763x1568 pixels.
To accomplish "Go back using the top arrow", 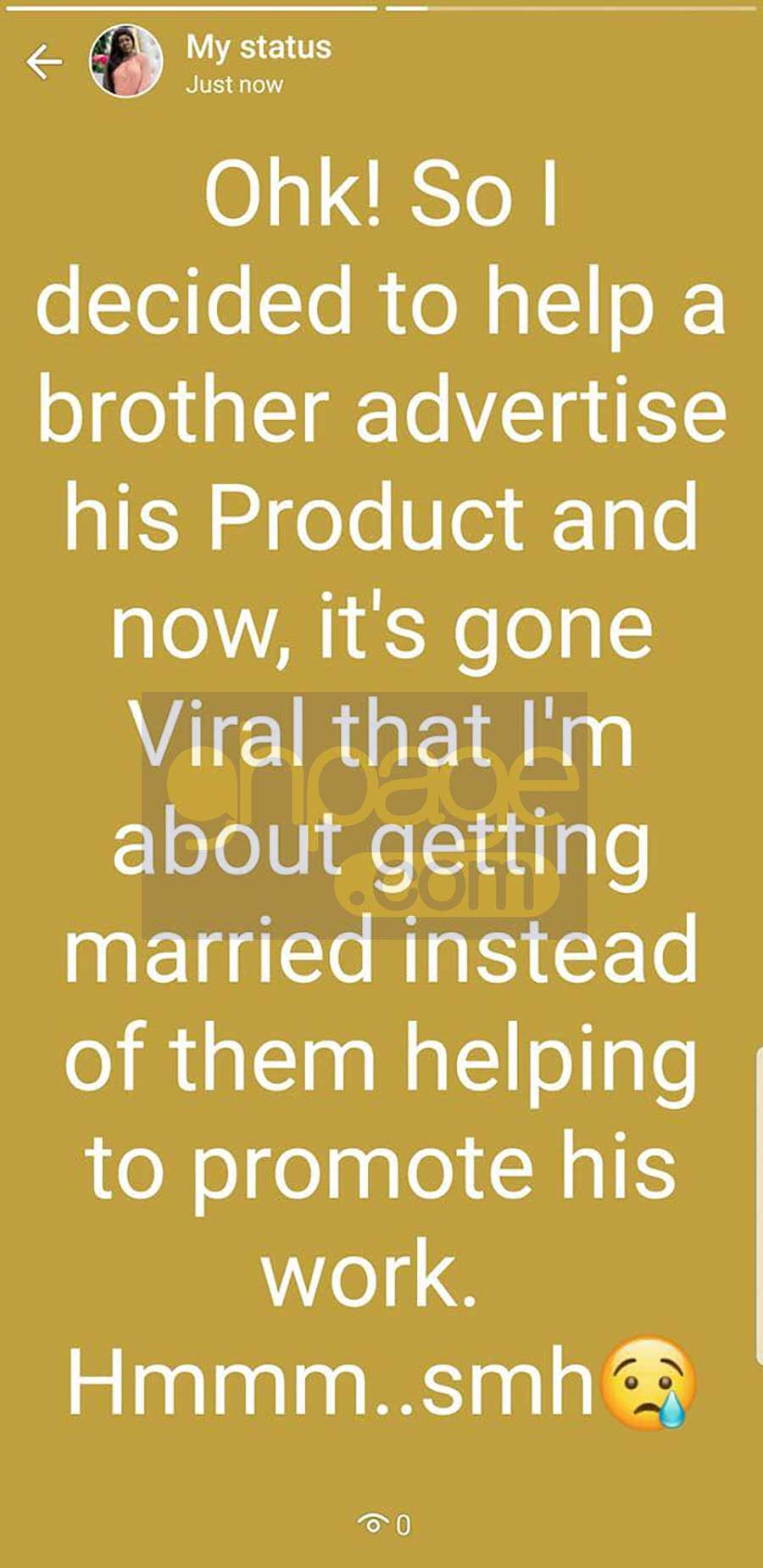I will click(43, 62).
